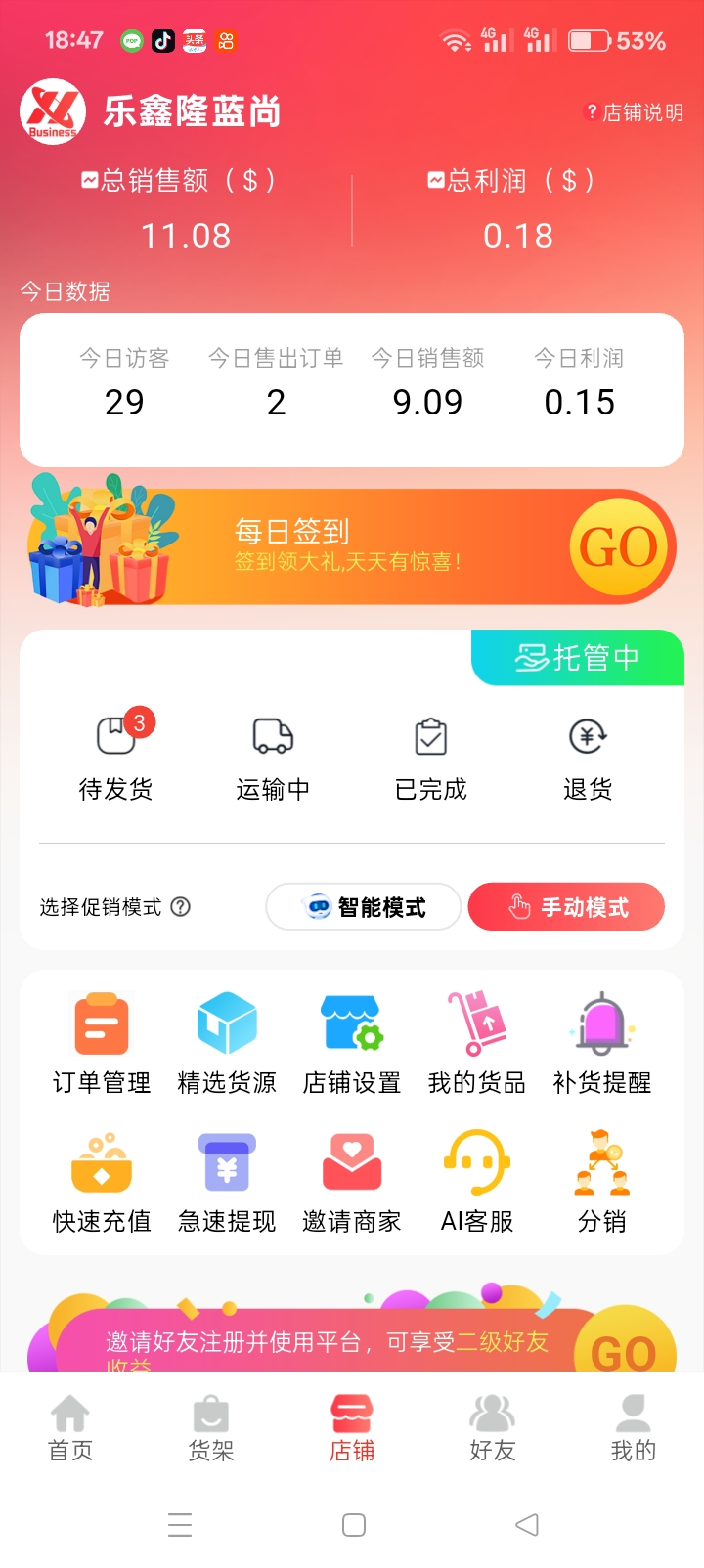Open 订单管理 order management
The width and height of the screenshot is (704, 1568).
pyautogui.click(x=102, y=1043)
